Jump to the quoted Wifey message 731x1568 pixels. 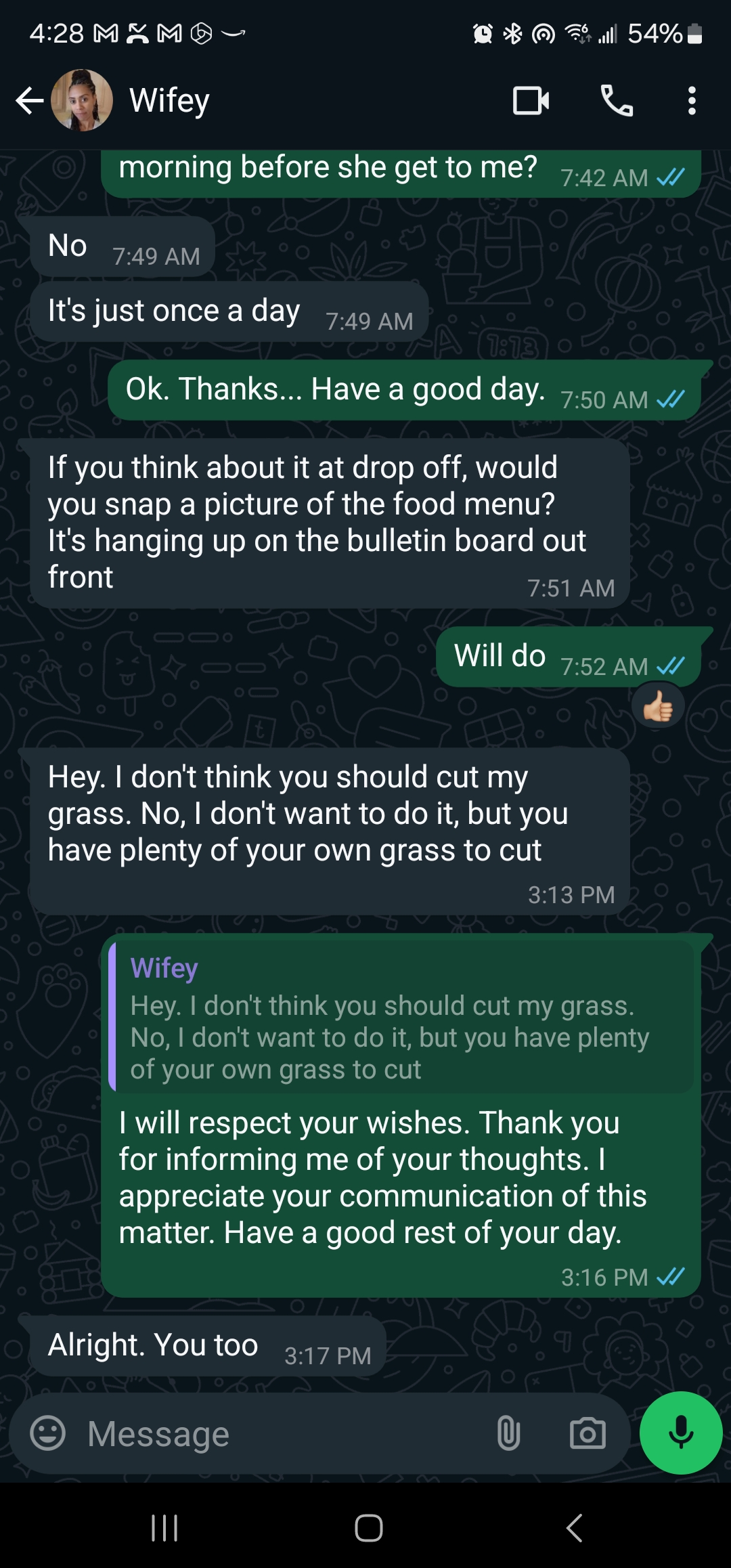click(401, 1016)
